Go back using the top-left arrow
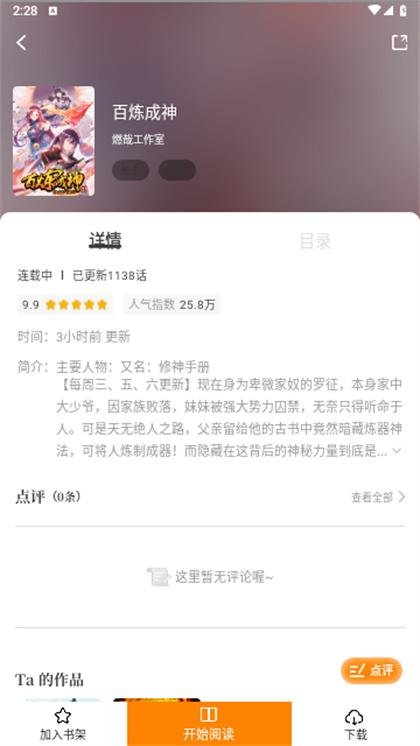The image size is (420, 746). (21, 43)
